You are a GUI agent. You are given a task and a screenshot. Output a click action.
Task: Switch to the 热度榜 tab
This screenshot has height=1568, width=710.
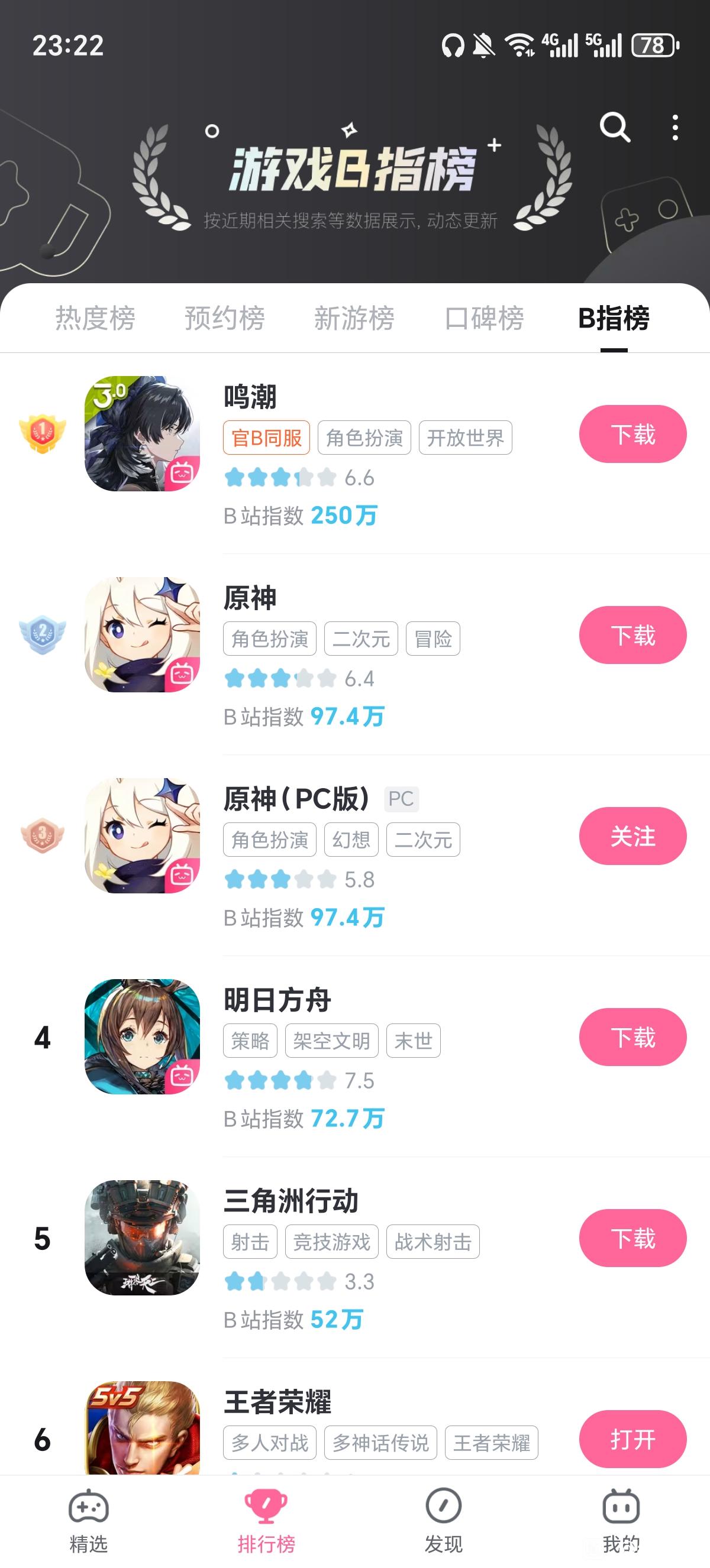point(95,318)
